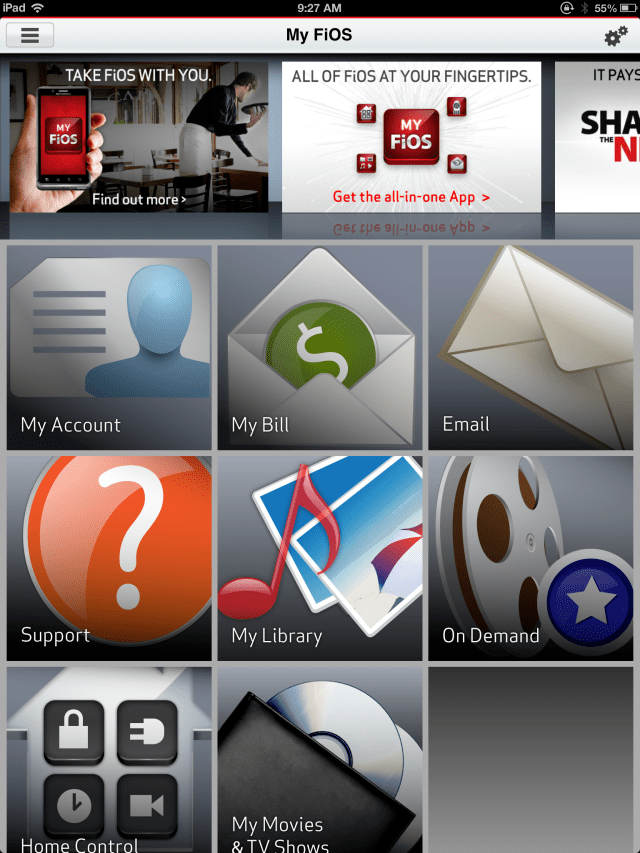Open the My Account tile
Image resolution: width=640 pixels, height=853 pixels.
(109, 348)
